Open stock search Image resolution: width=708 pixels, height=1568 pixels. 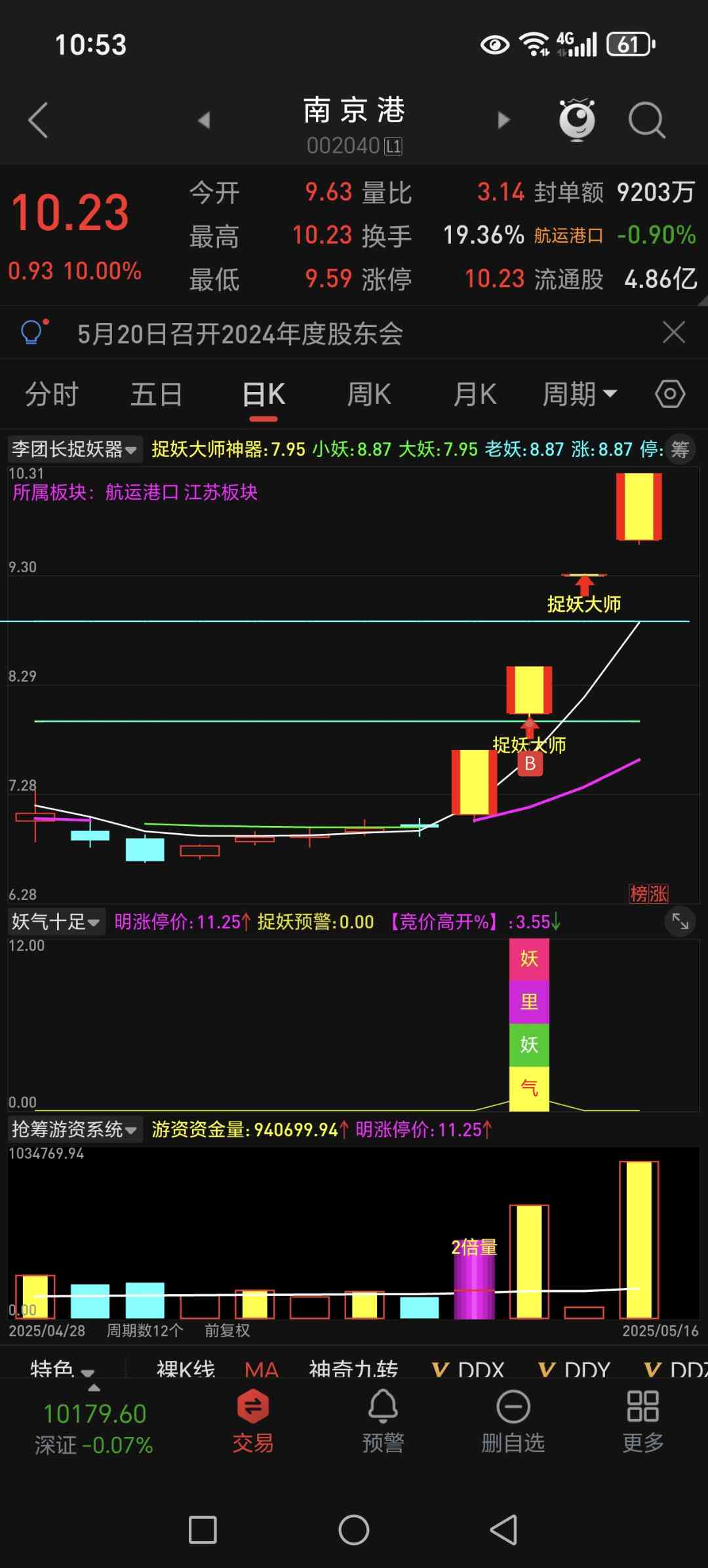tap(646, 120)
